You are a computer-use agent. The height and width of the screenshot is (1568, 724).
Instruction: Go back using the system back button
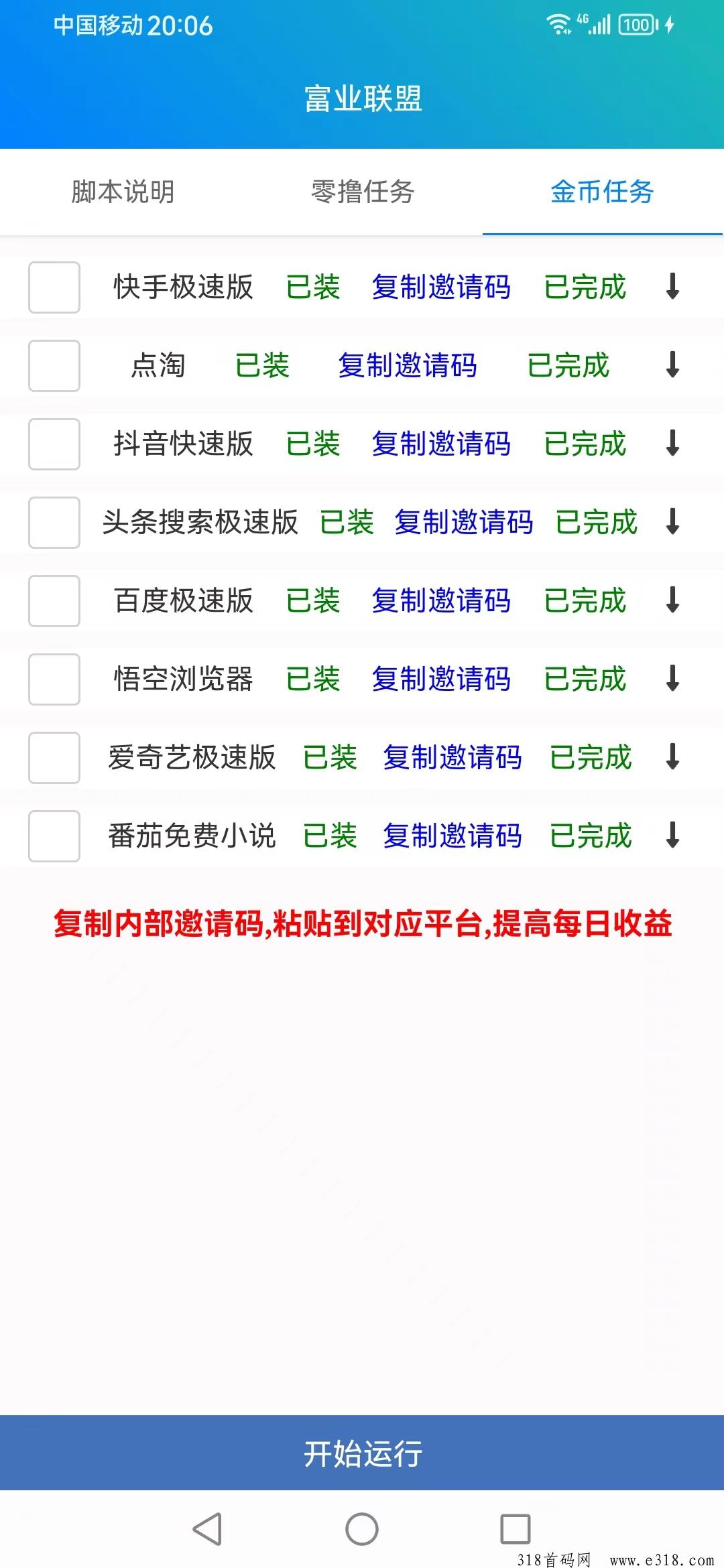click(x=207, y=1529)
